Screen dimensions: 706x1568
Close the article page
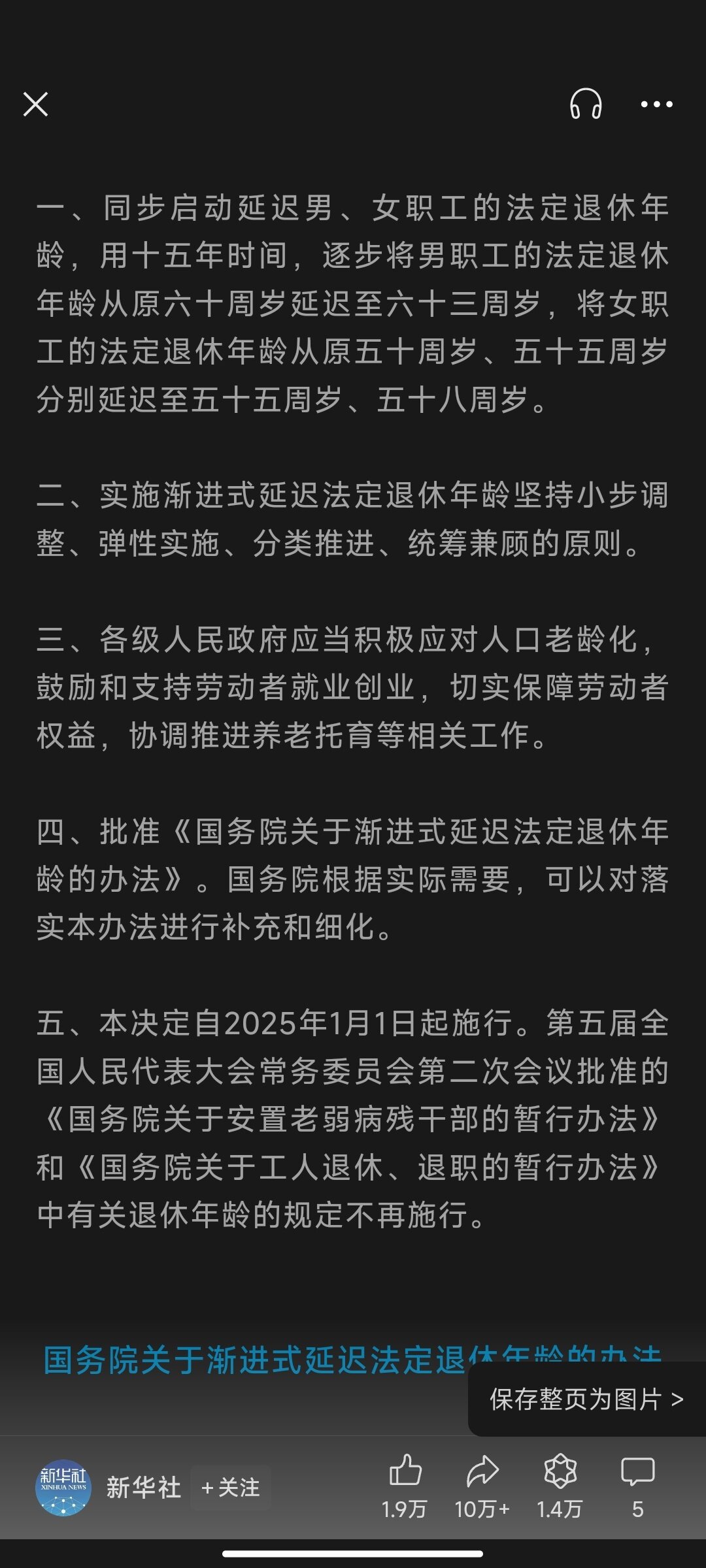click(35, 105)
